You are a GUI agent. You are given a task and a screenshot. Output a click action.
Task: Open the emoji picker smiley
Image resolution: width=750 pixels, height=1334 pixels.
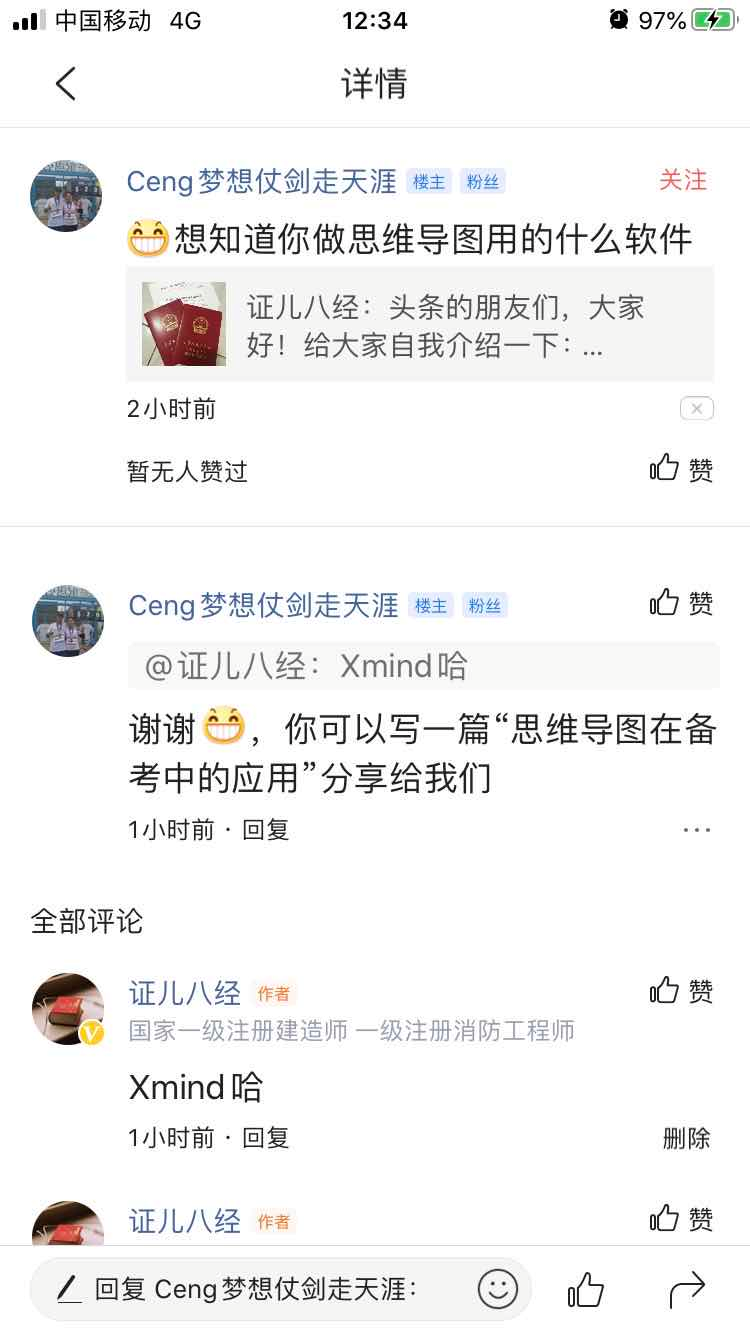(497, 1289)
